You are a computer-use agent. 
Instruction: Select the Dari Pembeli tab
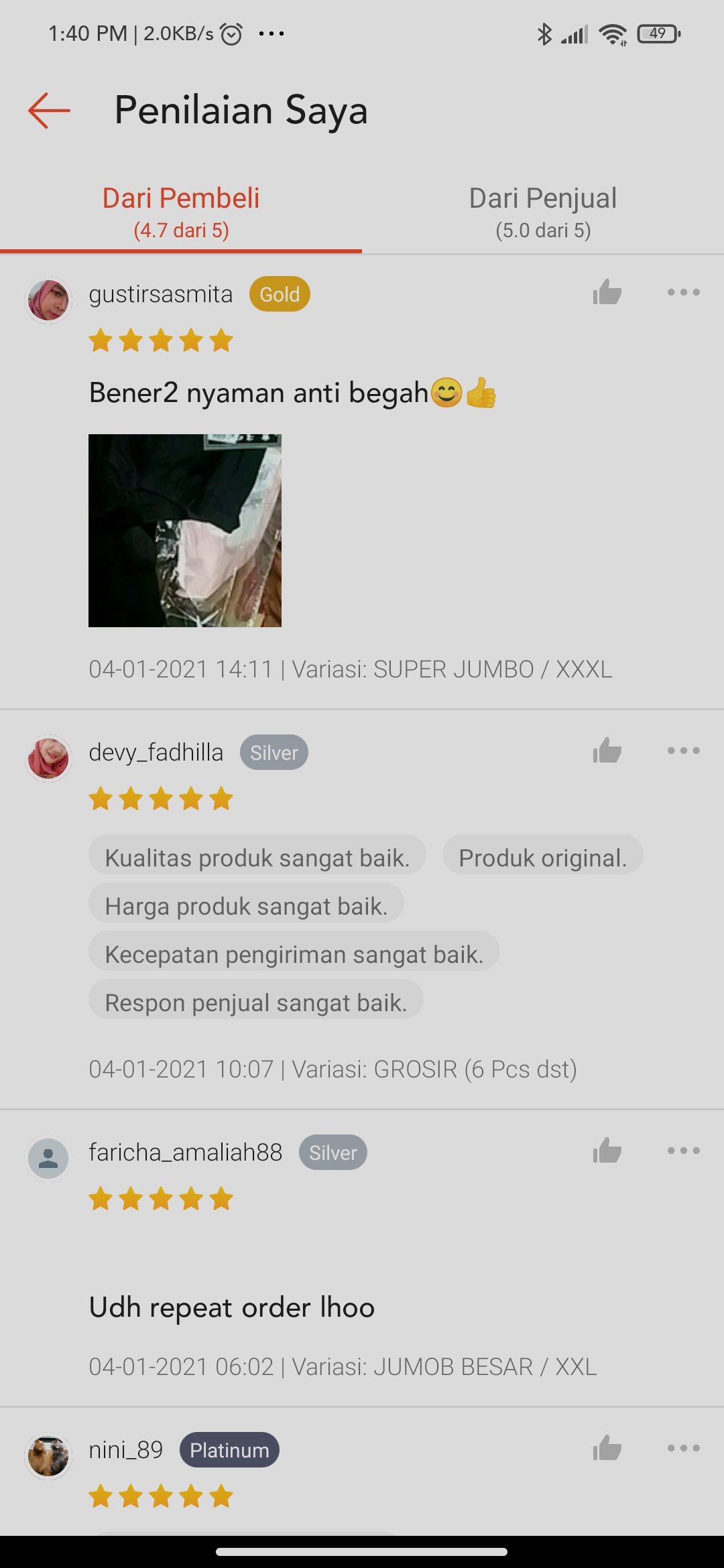coord(181,212)
